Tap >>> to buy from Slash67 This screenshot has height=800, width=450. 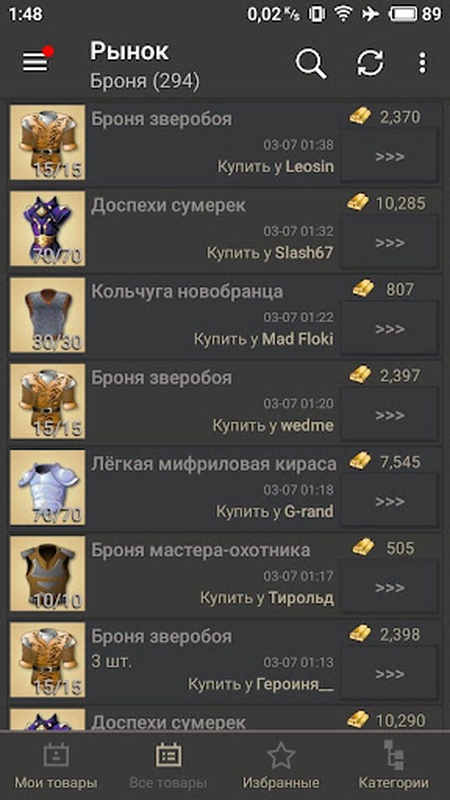coord(390,242)
